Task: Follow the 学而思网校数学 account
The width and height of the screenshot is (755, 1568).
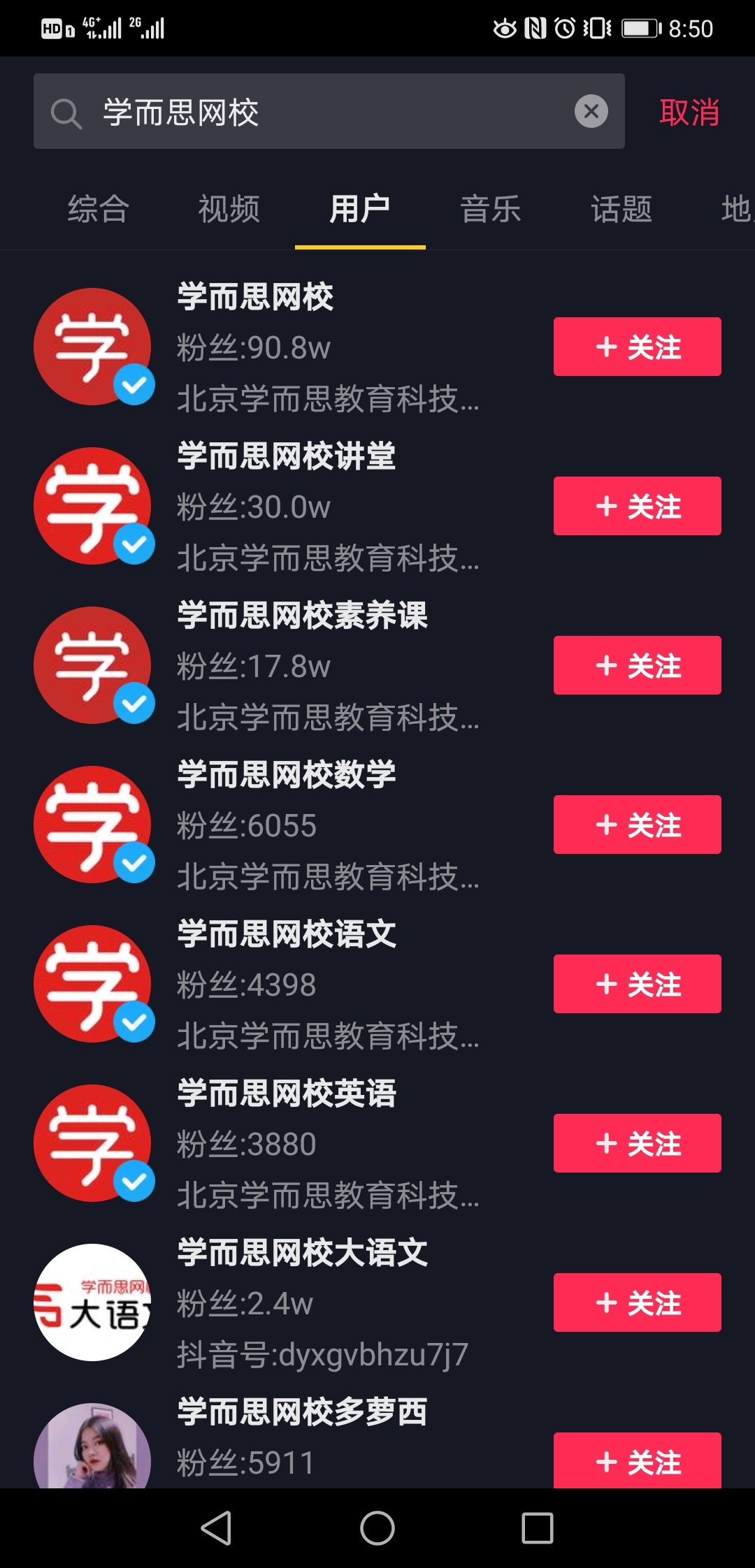Action: pyautogui.click(x=637, y=825)
